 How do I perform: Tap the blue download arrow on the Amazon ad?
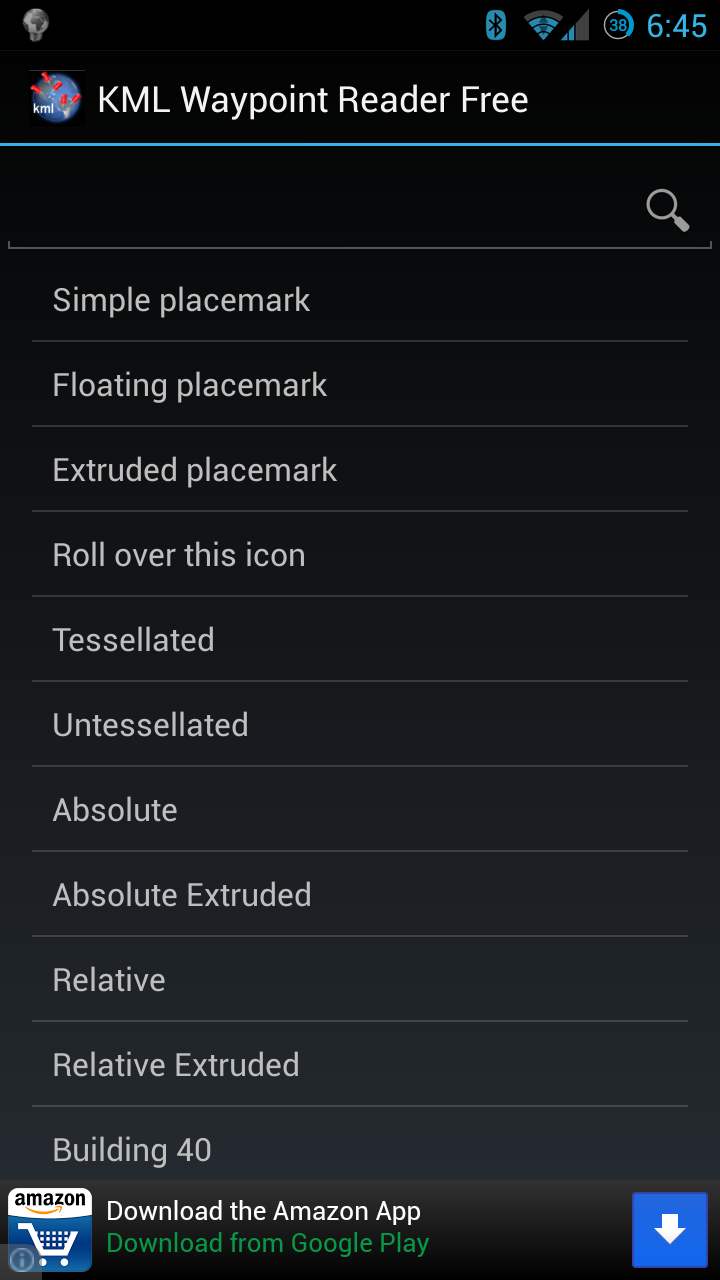point(670,1229)
